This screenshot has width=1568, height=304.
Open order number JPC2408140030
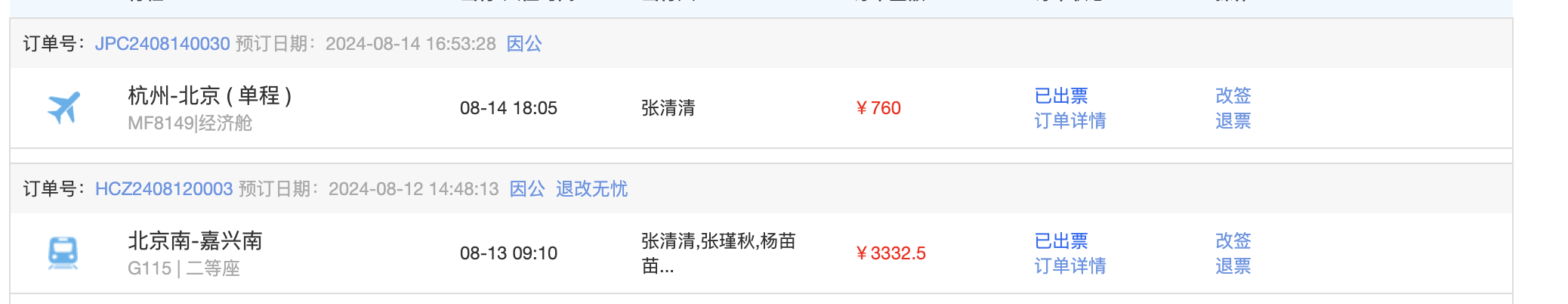pos(162,44)
